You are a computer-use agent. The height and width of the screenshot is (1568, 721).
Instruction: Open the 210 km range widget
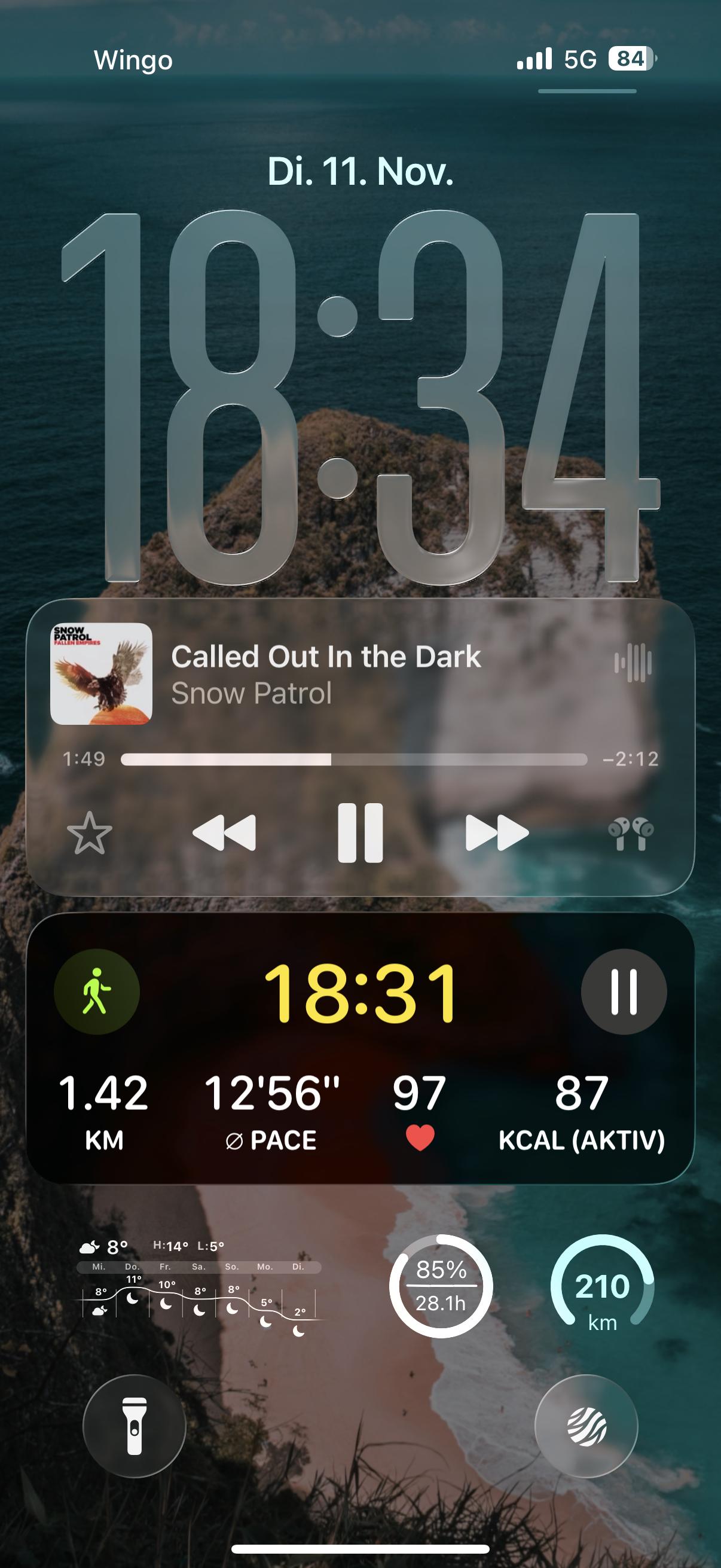point(602,1286)
